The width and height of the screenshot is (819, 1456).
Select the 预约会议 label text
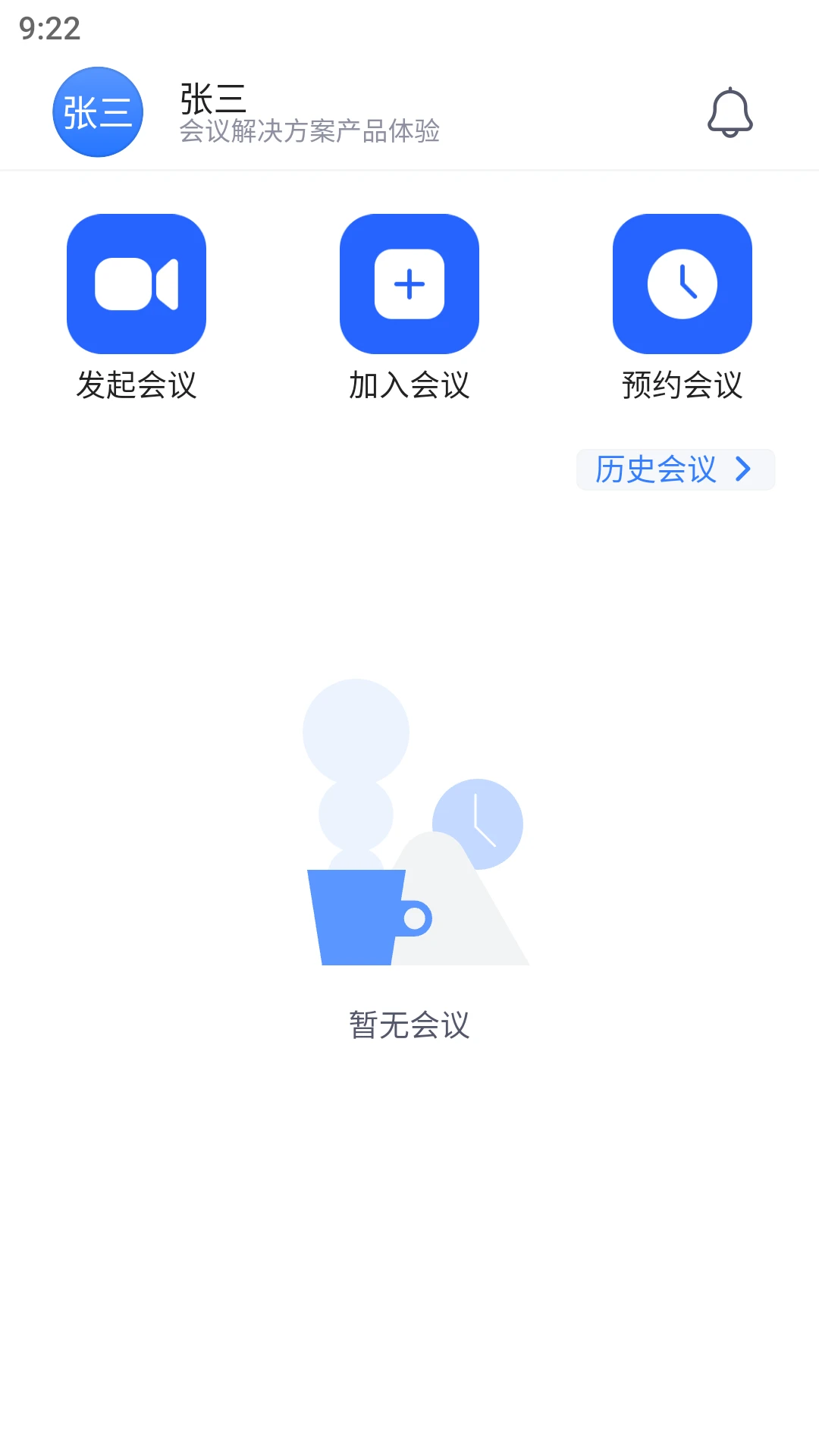(x=682, y=384)
